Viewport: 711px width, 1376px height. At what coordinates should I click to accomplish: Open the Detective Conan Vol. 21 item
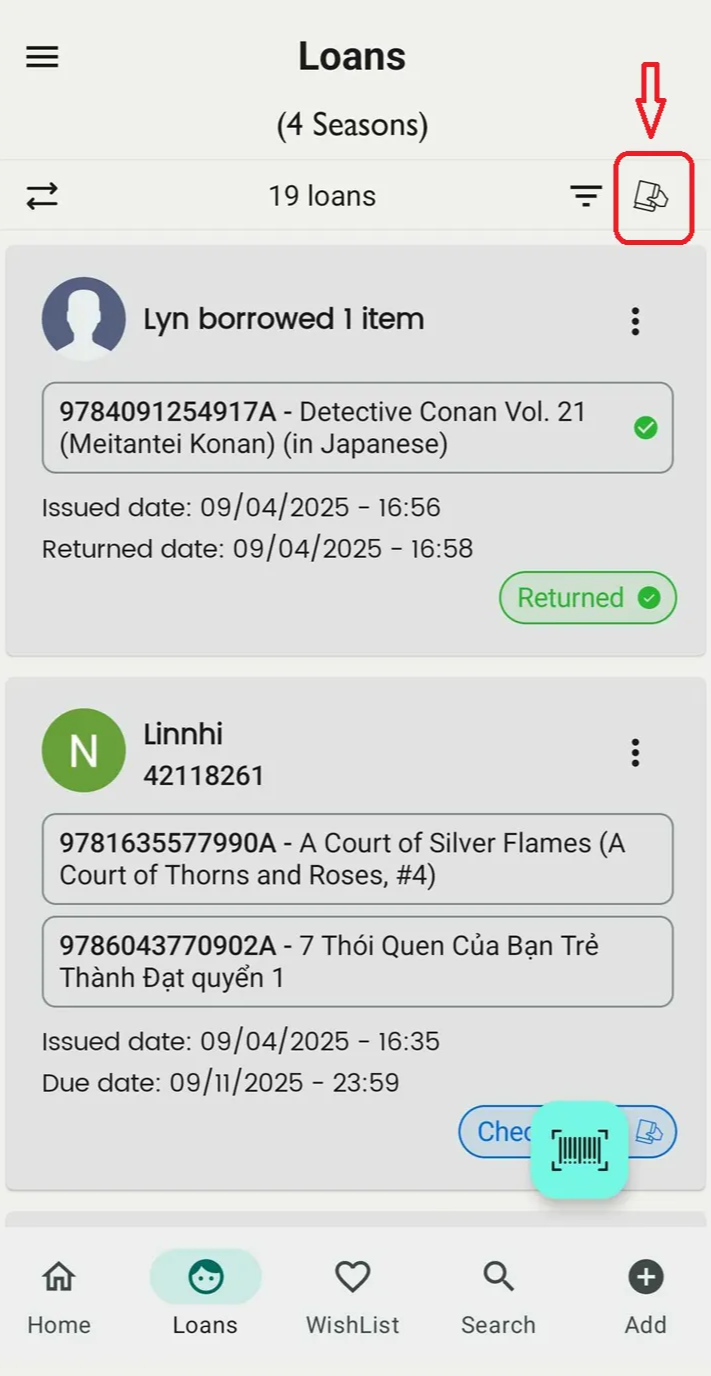point(357,427)
